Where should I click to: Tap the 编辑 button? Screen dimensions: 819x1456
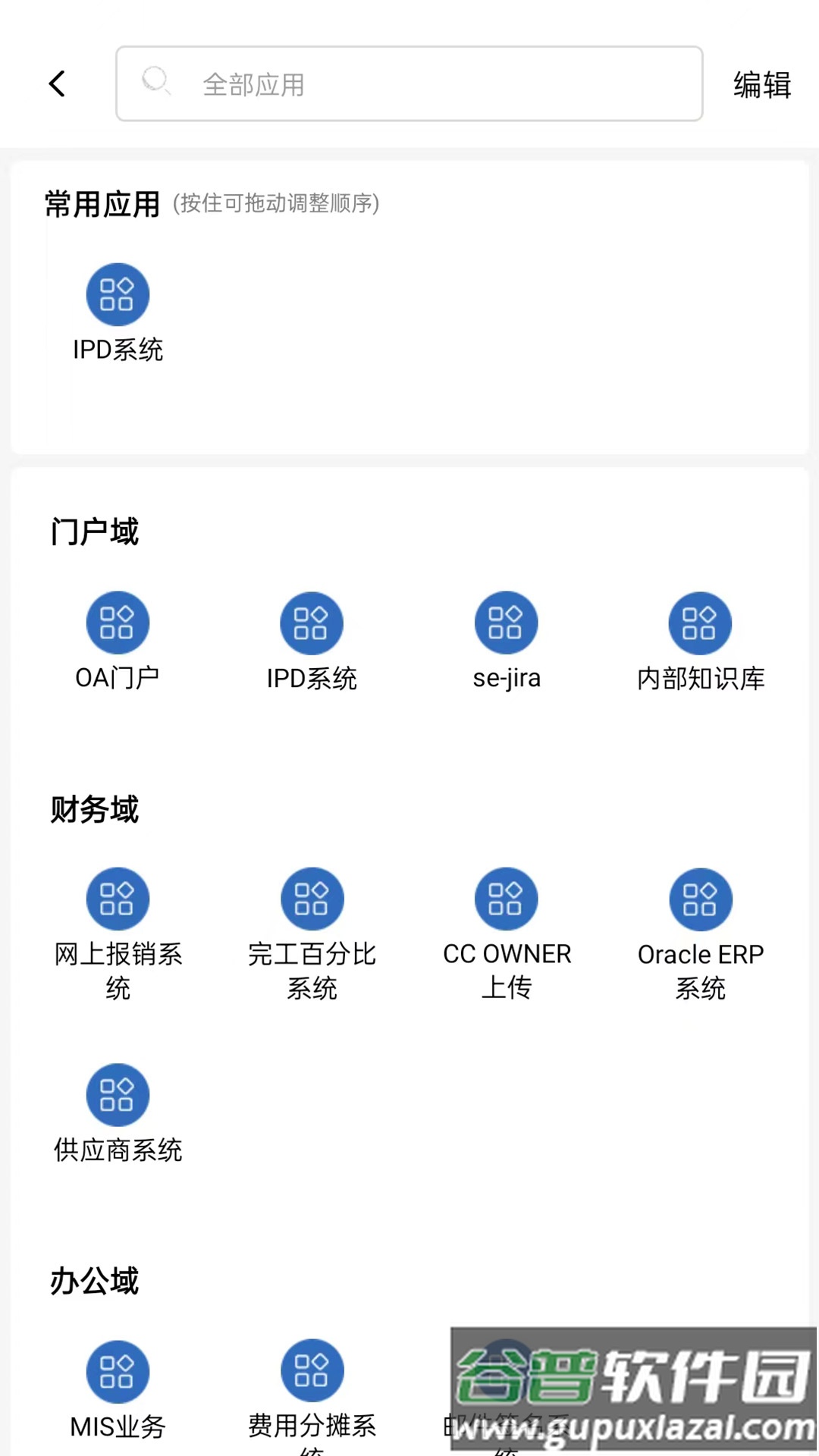(761, 83)
